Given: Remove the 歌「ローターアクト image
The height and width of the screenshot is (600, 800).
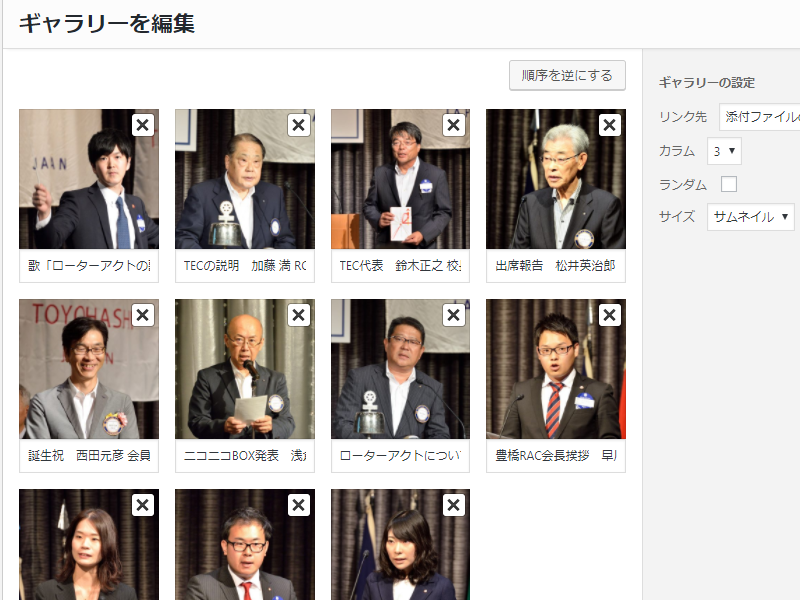Looking at the screenshot, I should coord(143,125).
